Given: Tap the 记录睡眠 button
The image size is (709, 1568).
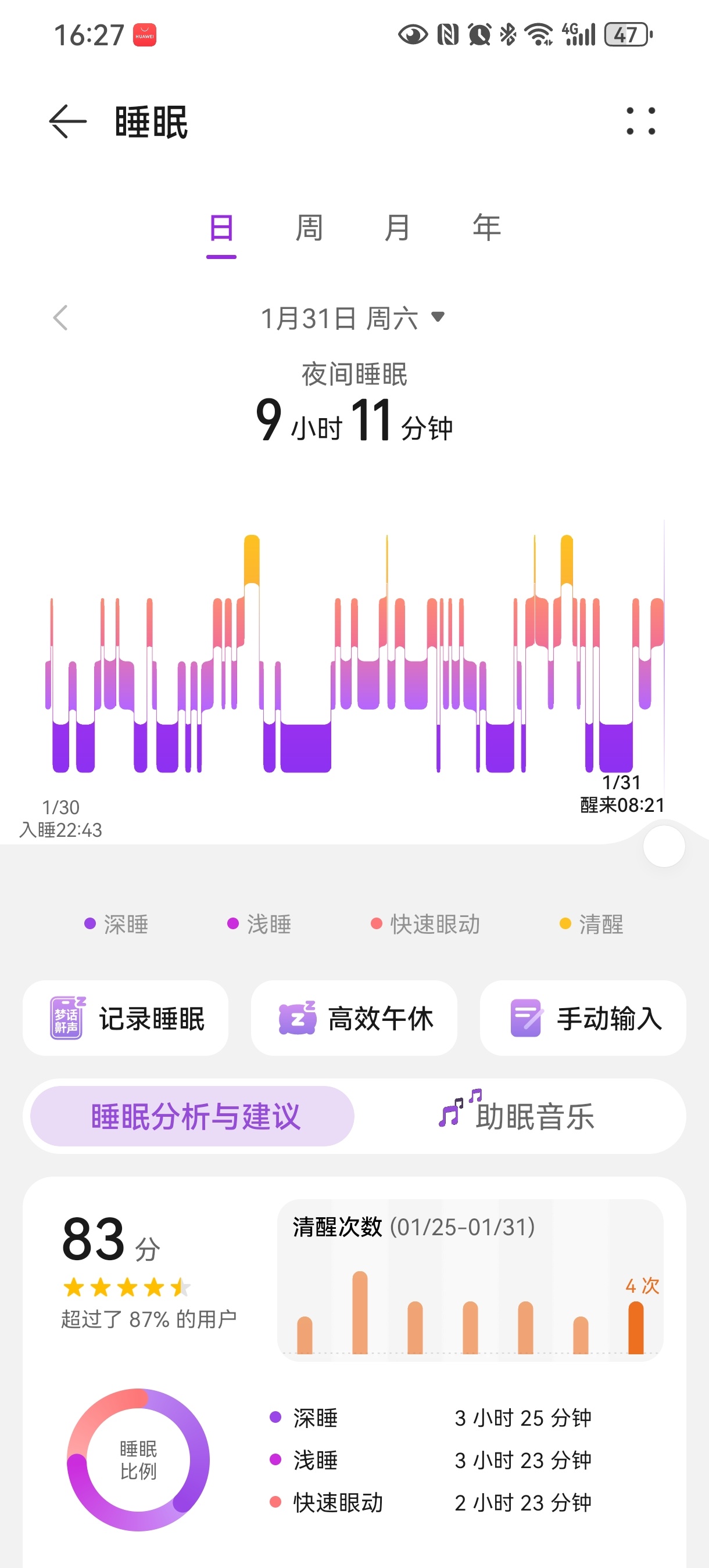Looking at the screenshot, I should click(x=126, y=1019).
